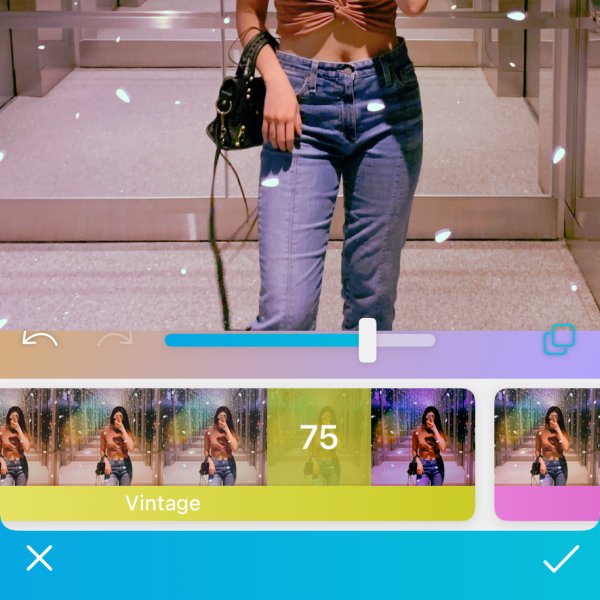Confirm the filter with the checkmark
Image resolution: width=600 pixels, height=600 pixels.
coord(560,560)
